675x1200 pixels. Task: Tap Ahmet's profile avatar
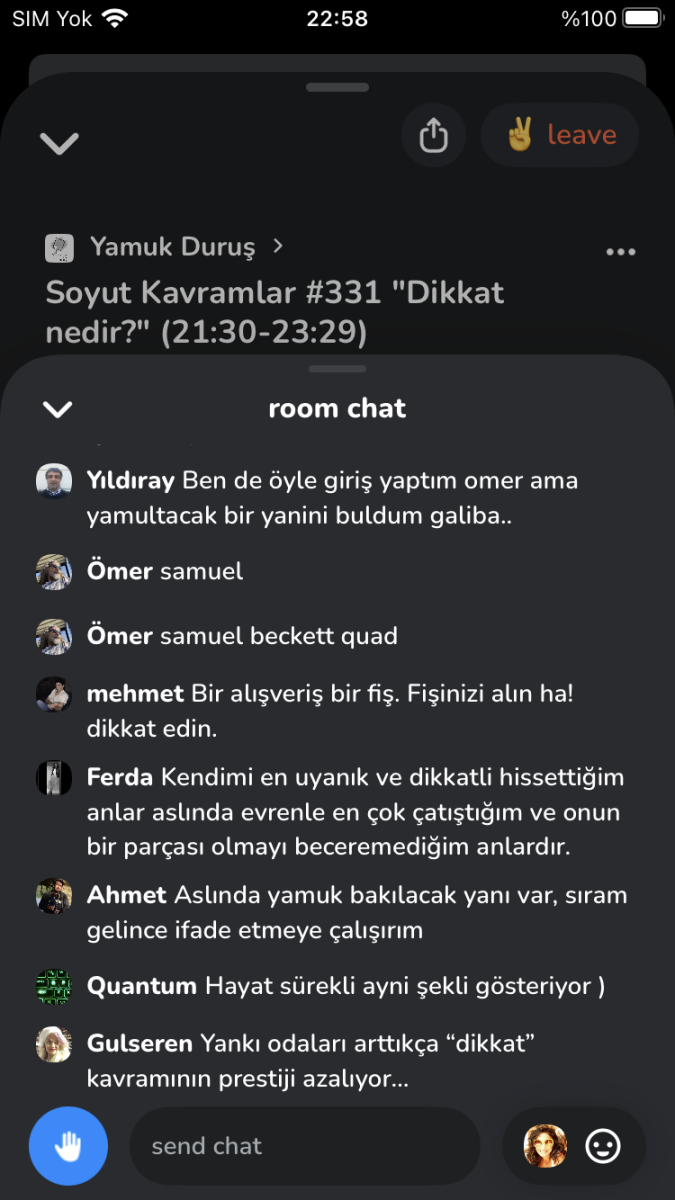click(54, 896)
